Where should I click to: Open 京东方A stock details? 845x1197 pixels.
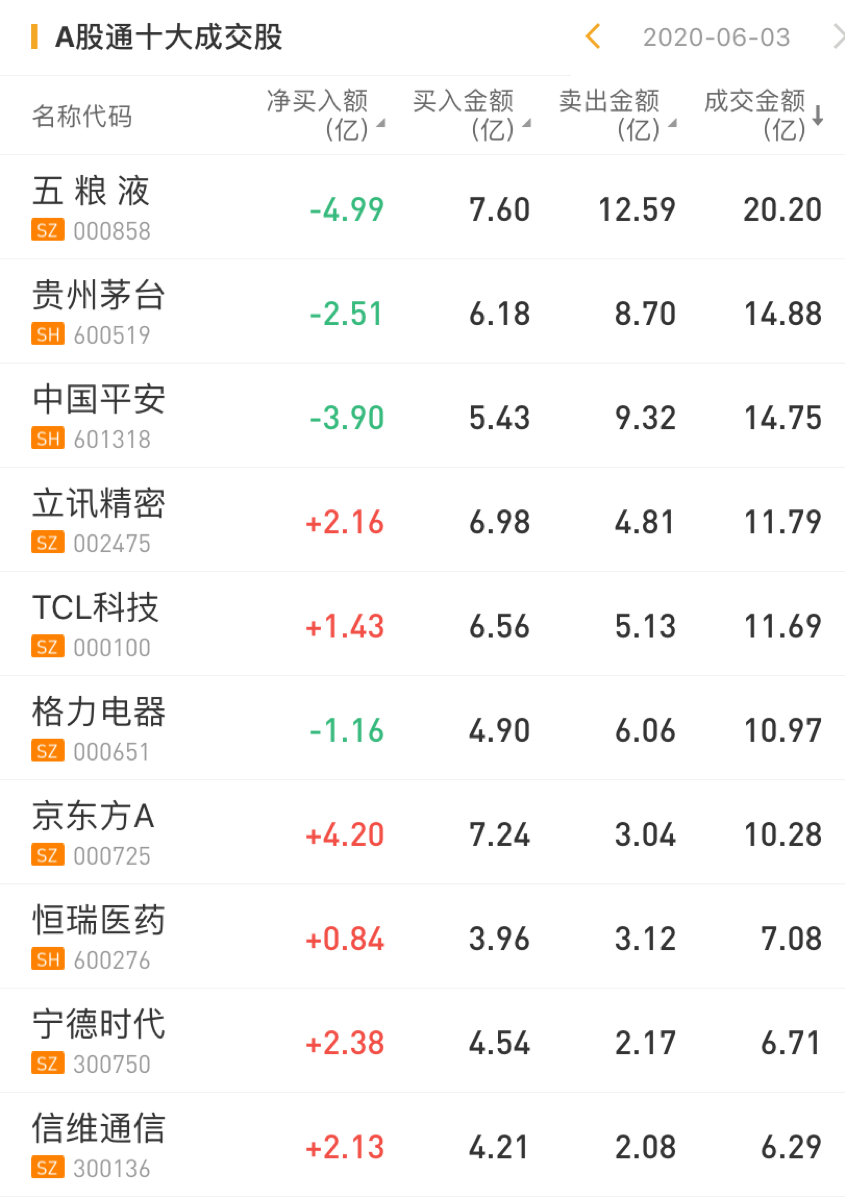tap(93, 831)
